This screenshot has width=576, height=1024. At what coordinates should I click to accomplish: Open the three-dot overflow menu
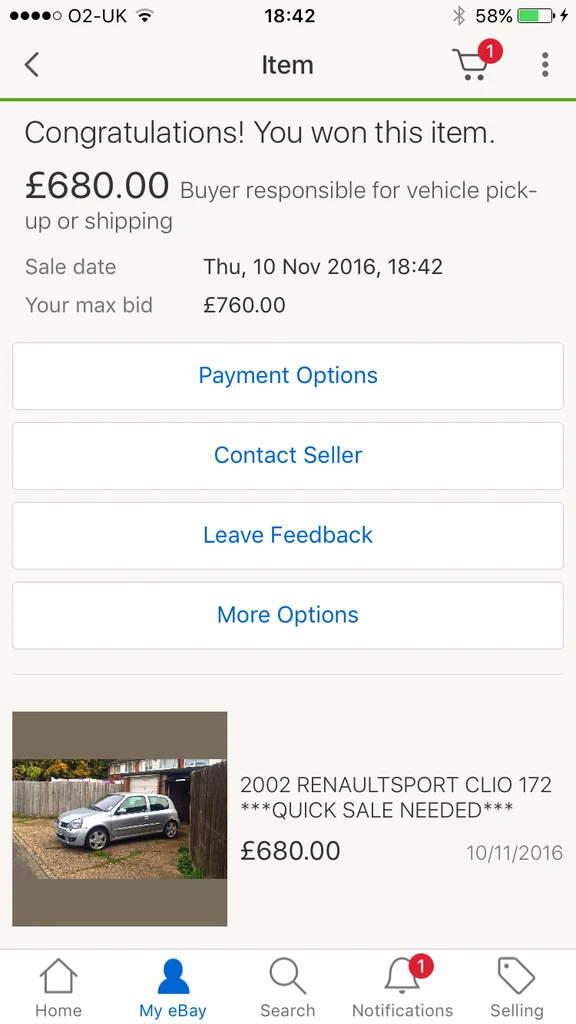545,65
